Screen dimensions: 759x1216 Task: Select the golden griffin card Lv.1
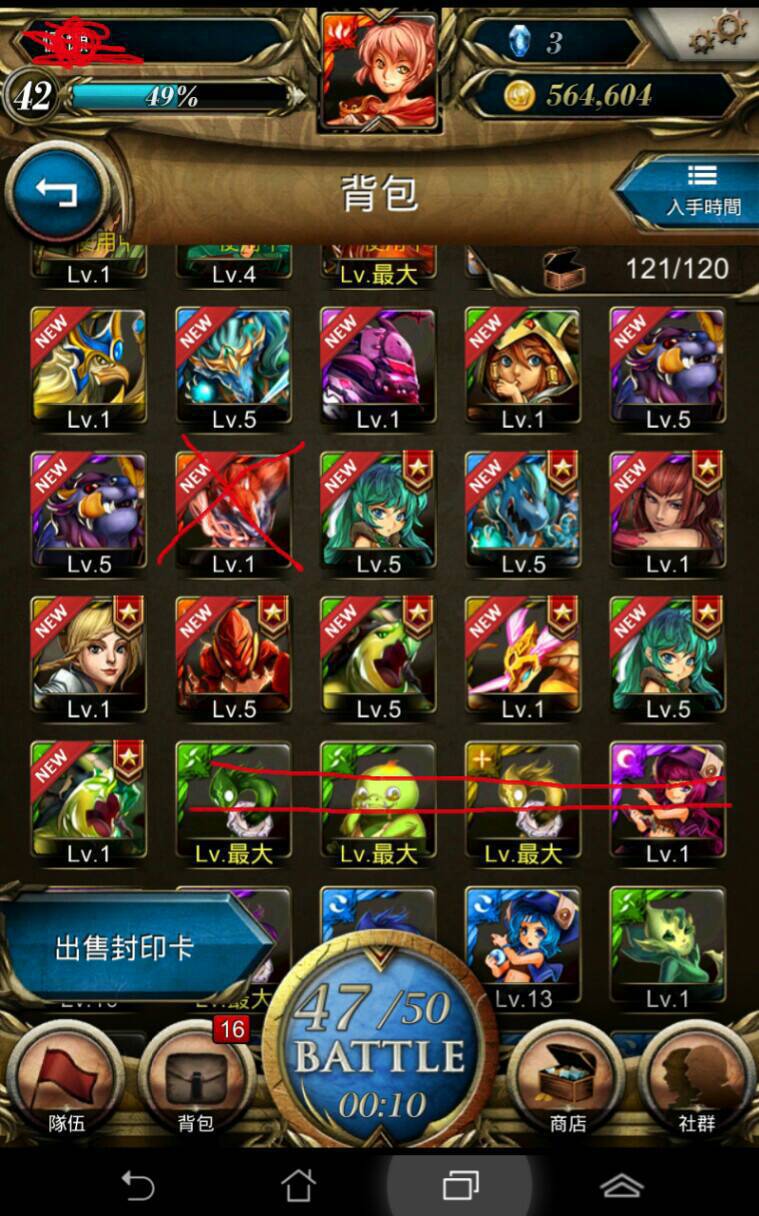point(88,368)
